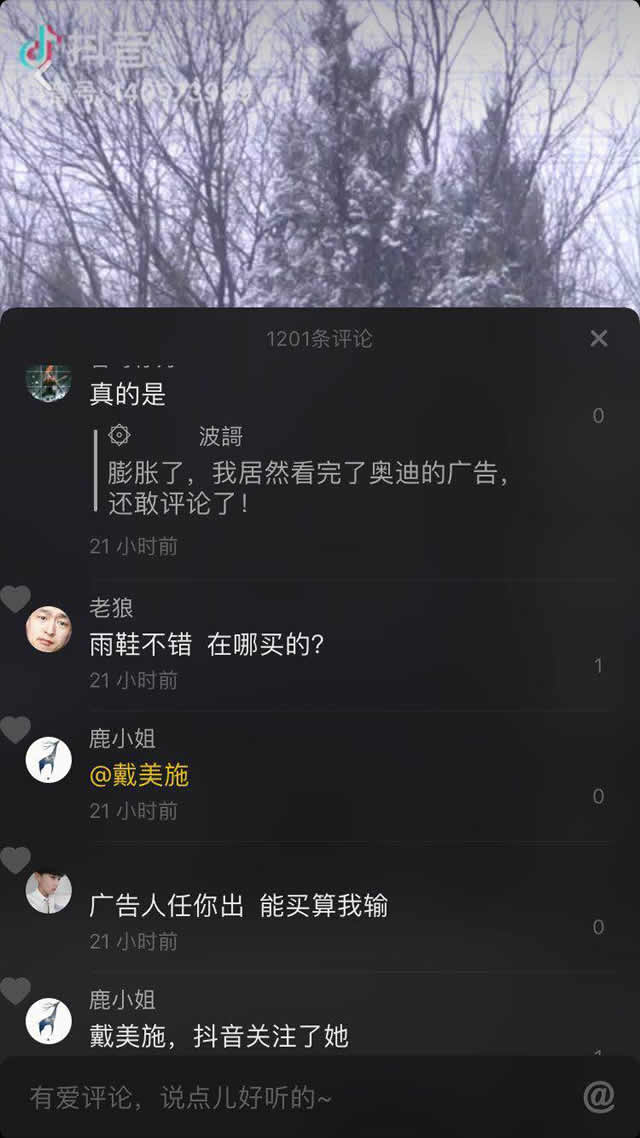Screen dimensions: 640x1138
Task: Like 老狼's comment about rain boots
Action: [x=15, y=599]
